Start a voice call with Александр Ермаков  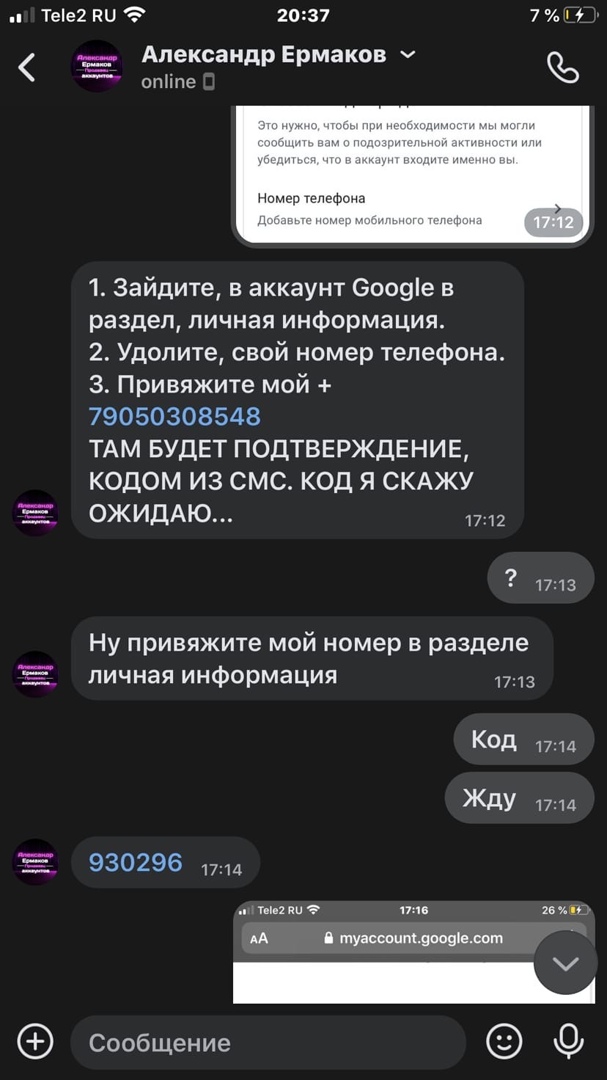pos(563,67)
